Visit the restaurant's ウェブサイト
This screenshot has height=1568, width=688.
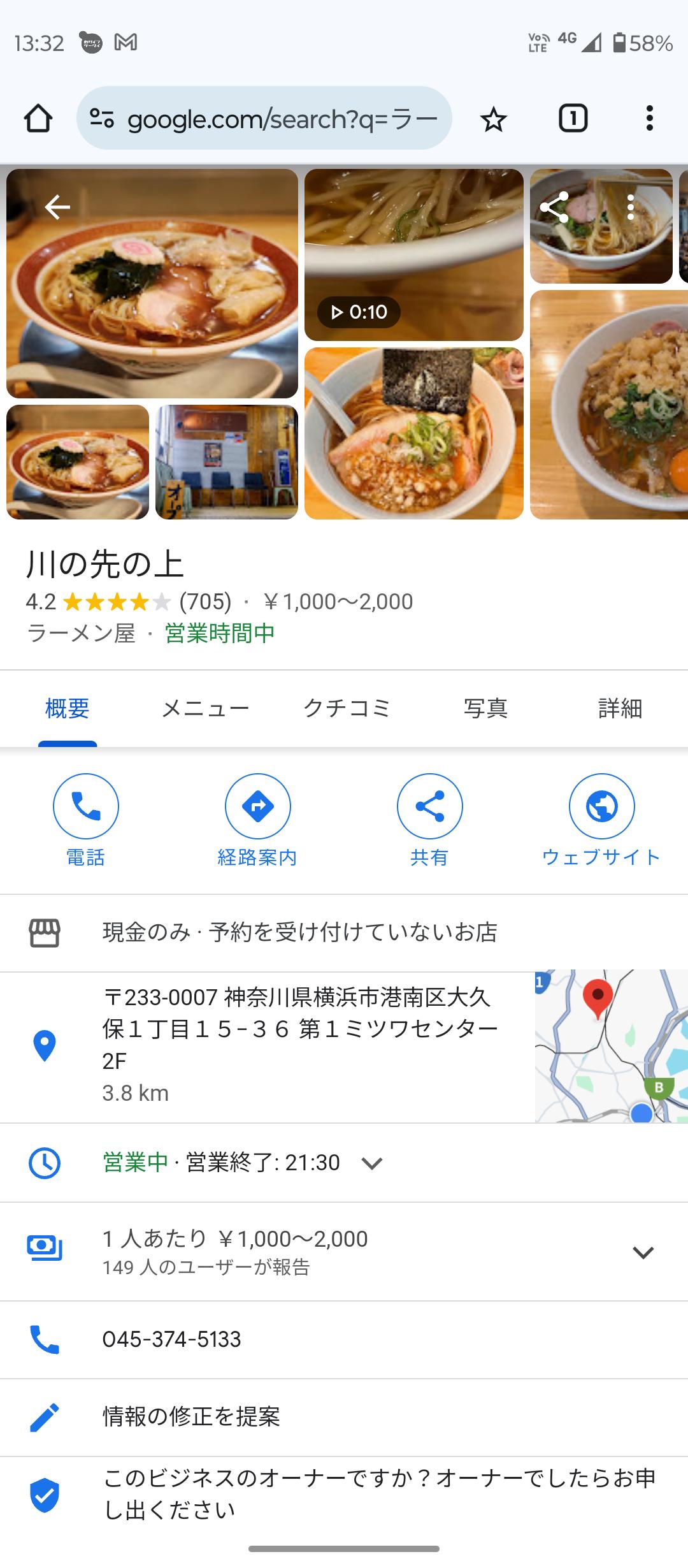(x=601, y=819)
